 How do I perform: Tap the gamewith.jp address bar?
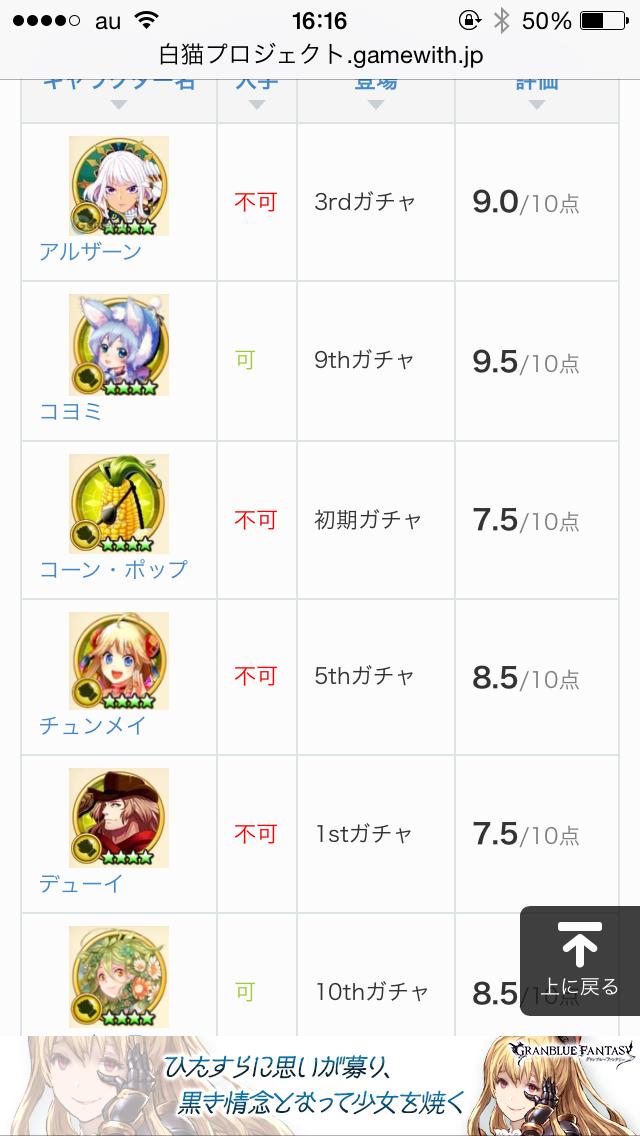pyautogui.click(x=320, y=56)
